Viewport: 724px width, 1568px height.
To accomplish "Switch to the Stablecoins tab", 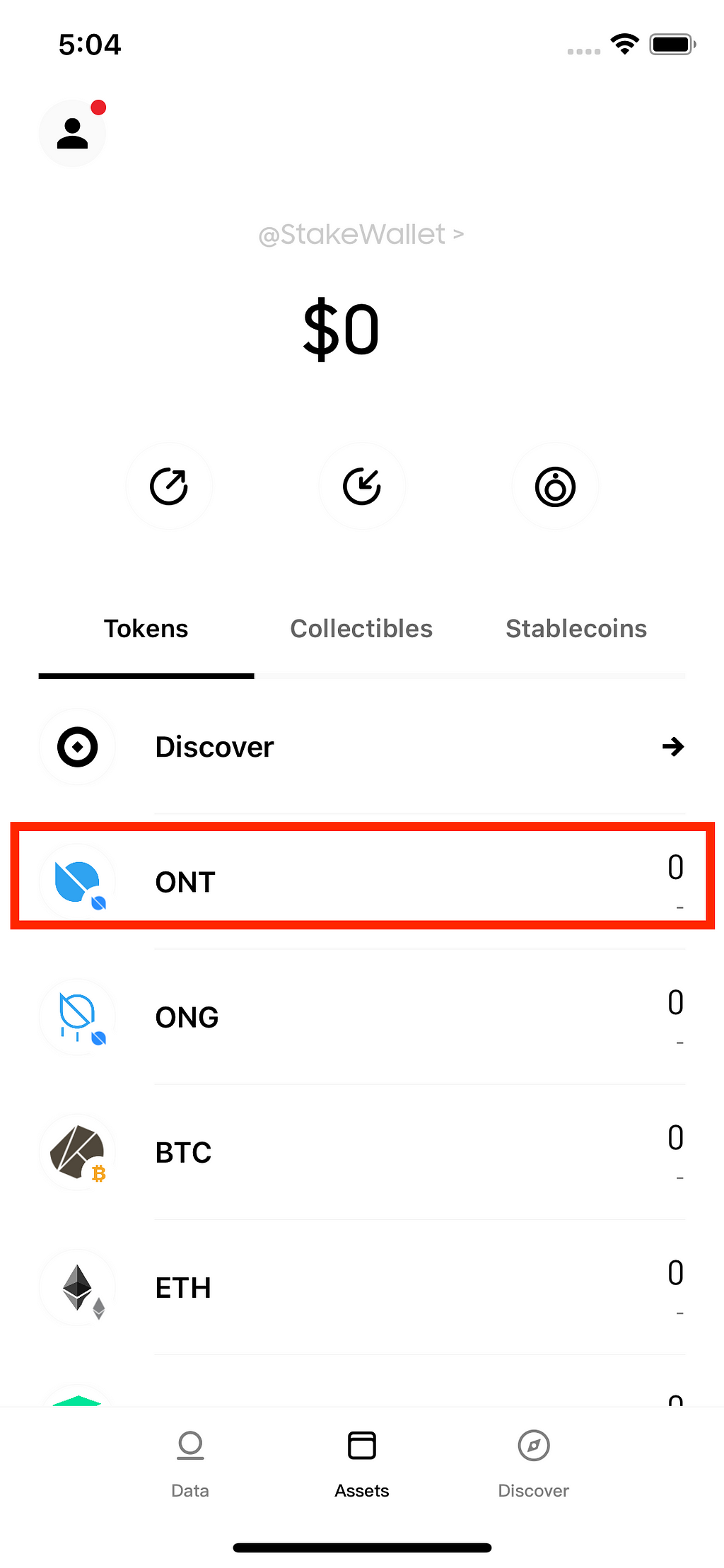I will pos(576,629).
